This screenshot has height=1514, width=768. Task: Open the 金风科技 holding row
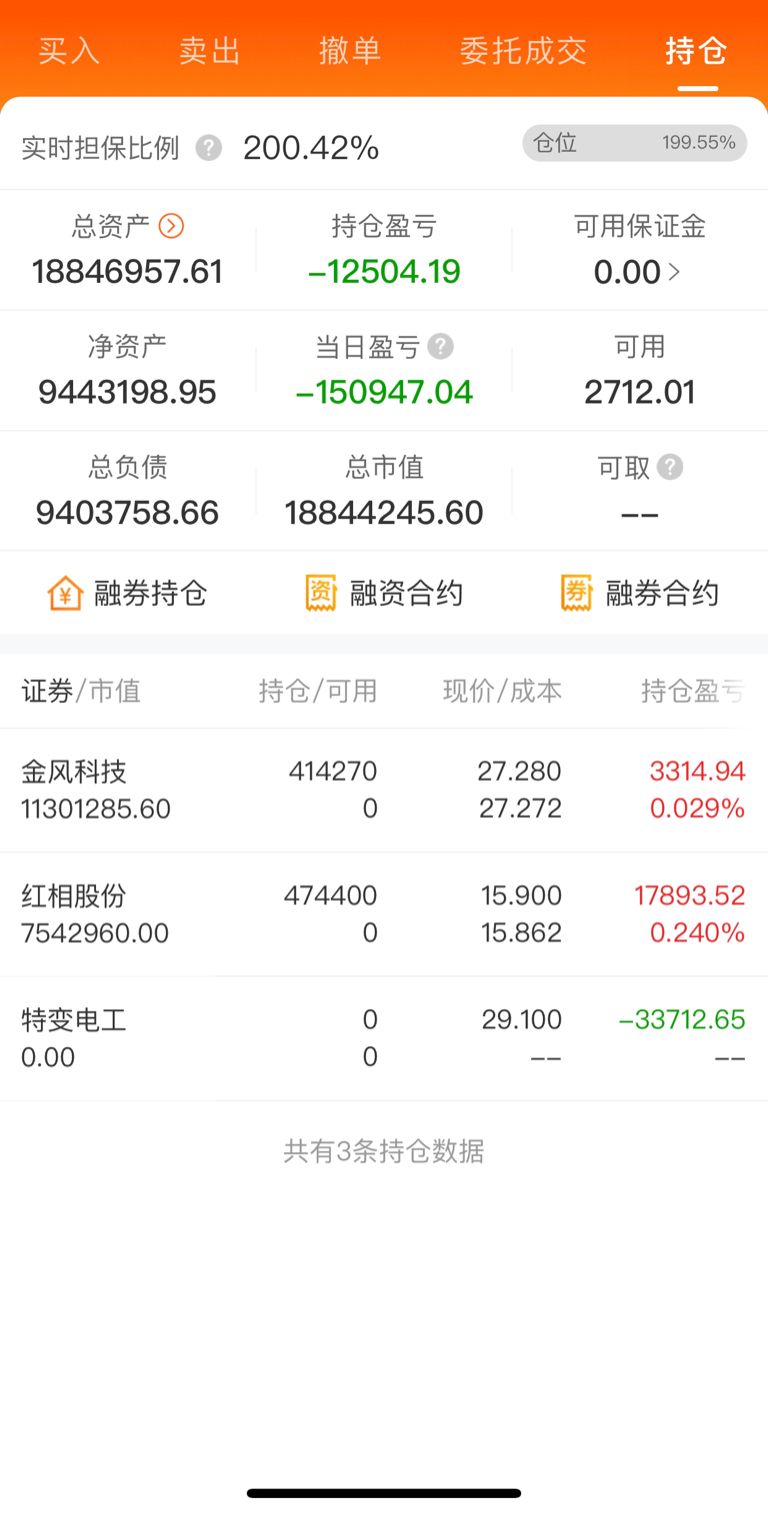pos(384,789)
